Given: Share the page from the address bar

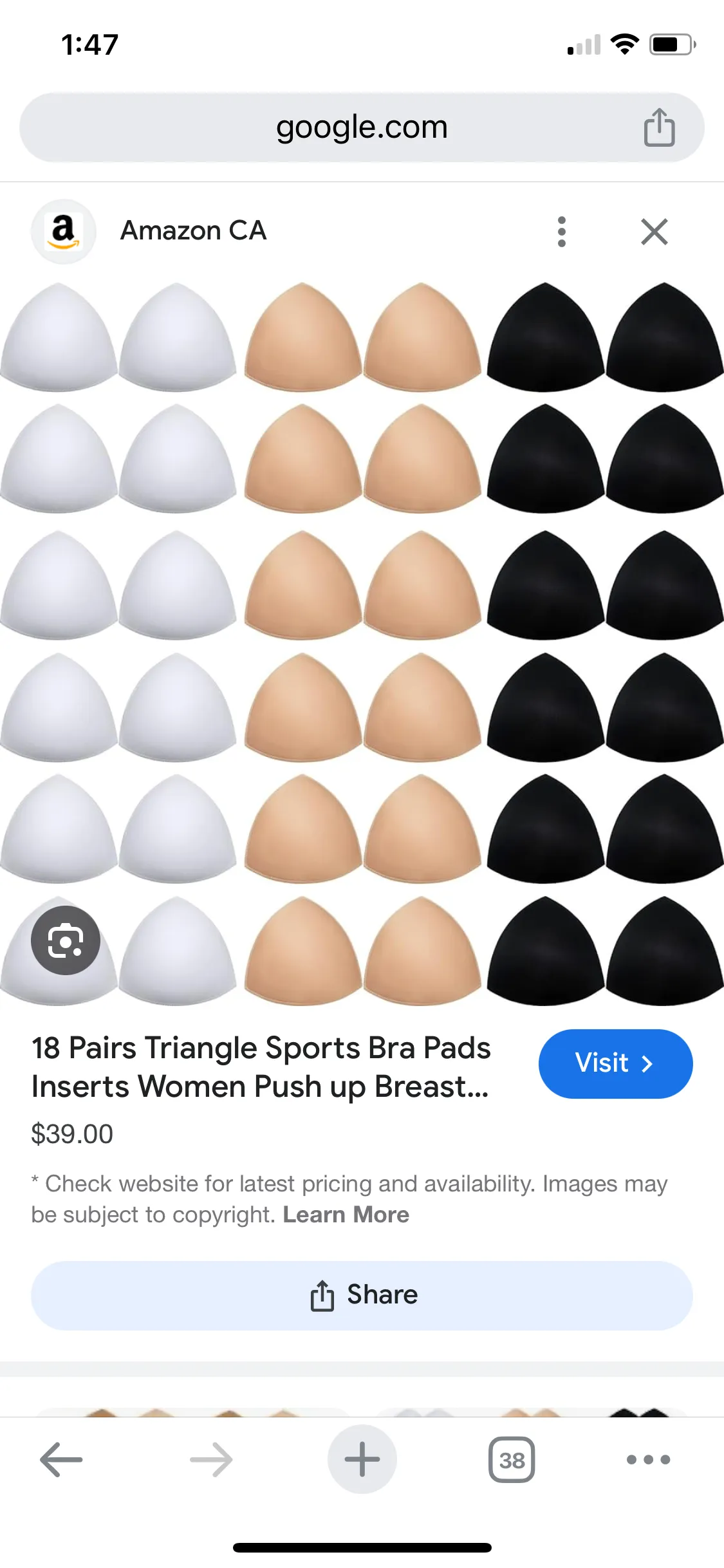Looking at the screenshot, I should click(x=659, y=127).
